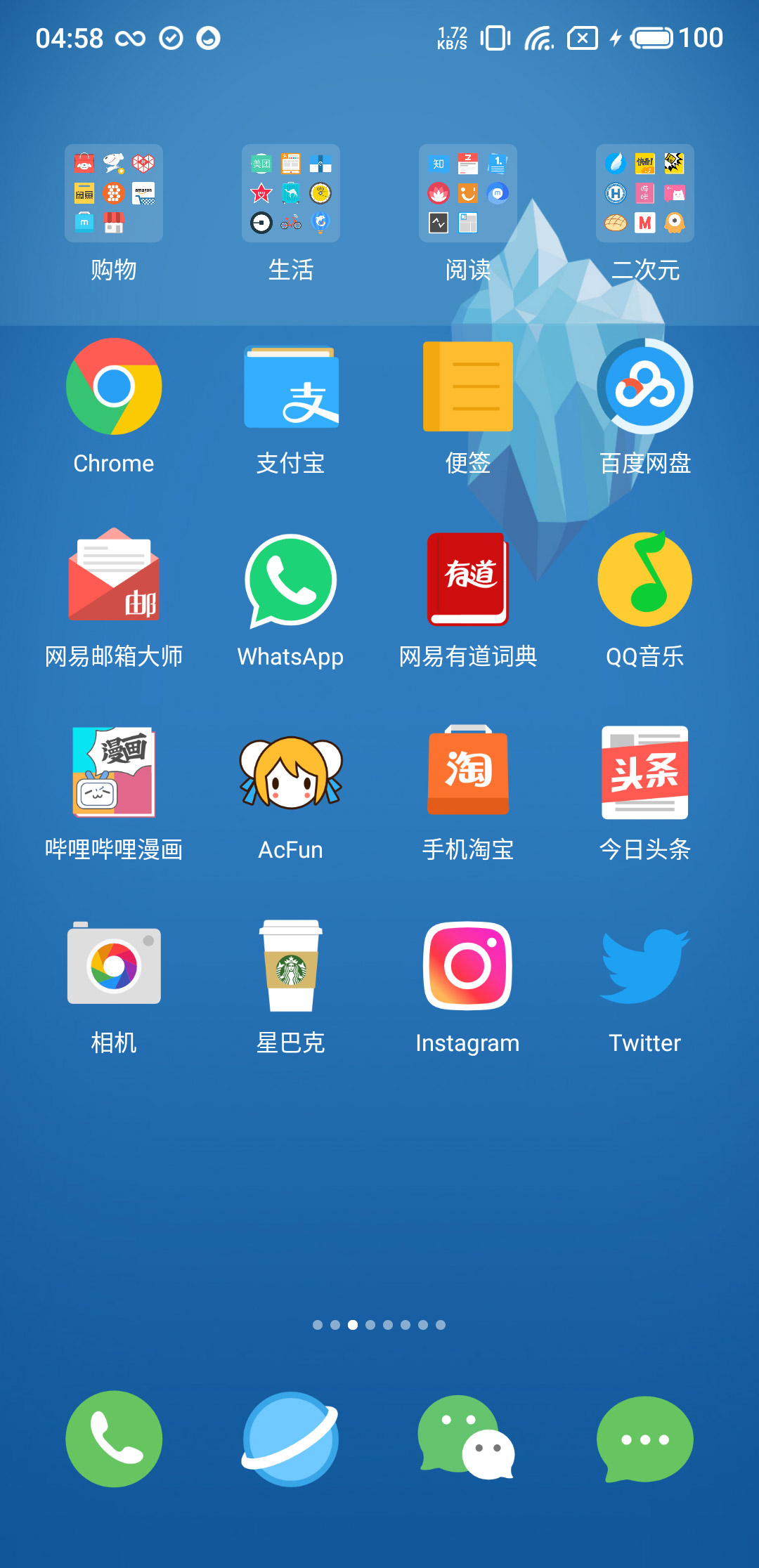Open the 购物 shopping folder
759x1568 pixels.
pos(114,193)
